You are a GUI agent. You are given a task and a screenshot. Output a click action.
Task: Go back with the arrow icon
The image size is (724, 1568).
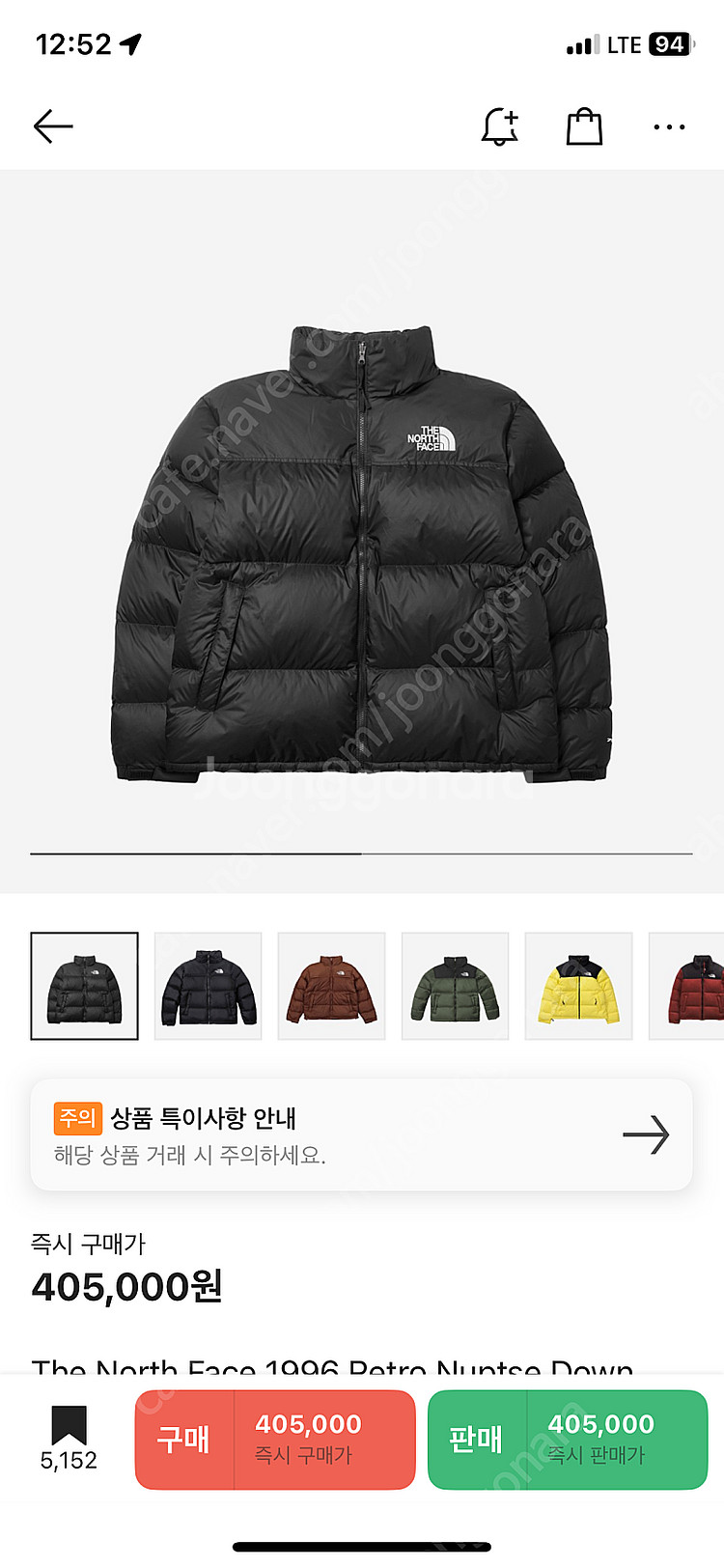[53, 126]
